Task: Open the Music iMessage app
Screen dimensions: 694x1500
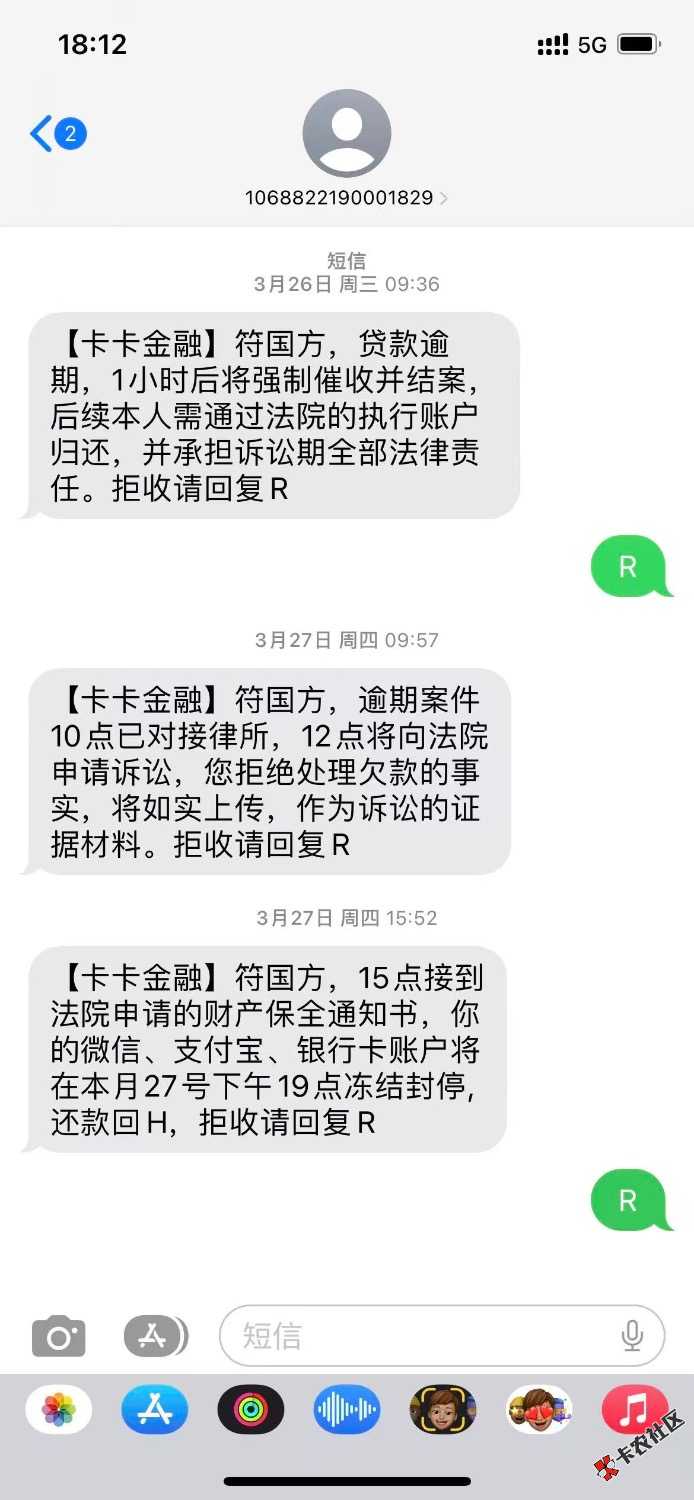Action: (634, 1410)
